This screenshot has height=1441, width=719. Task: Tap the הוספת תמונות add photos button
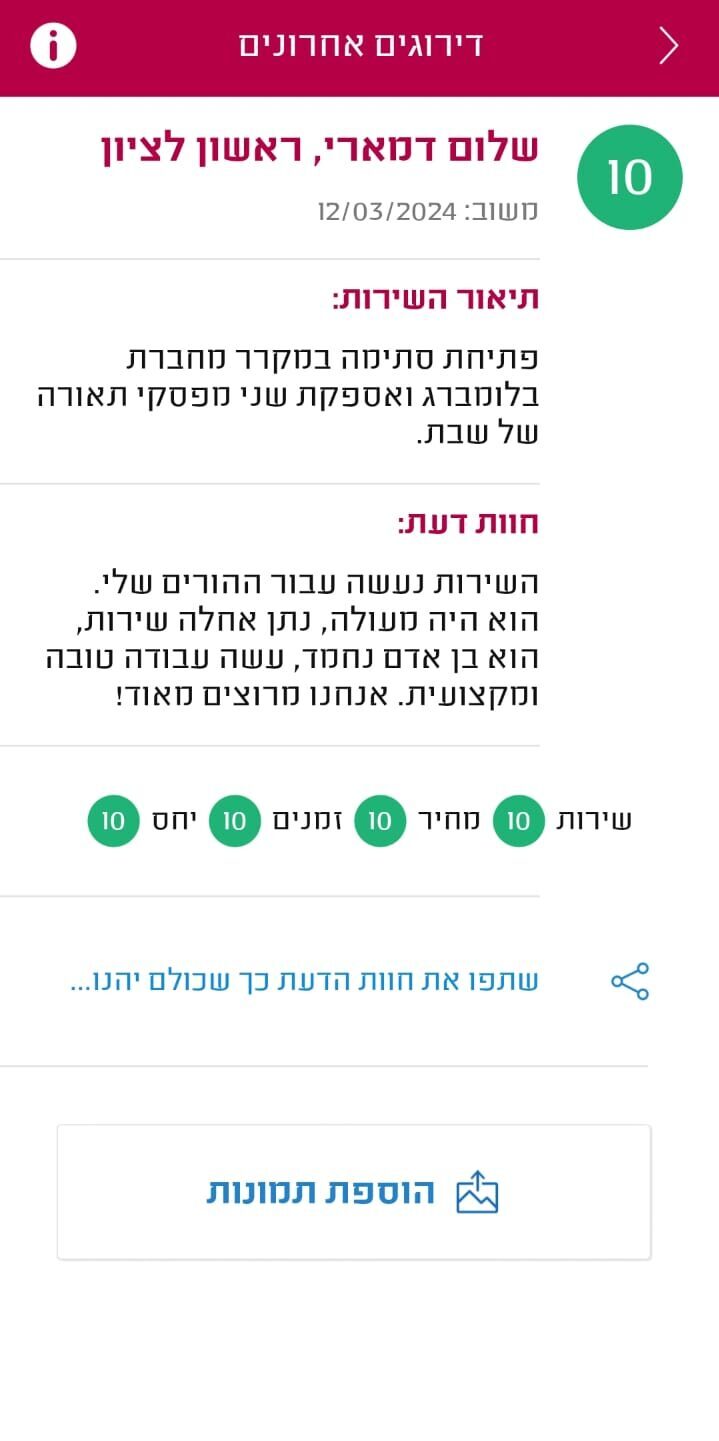pyautogui.click(x=354, y=1192)
